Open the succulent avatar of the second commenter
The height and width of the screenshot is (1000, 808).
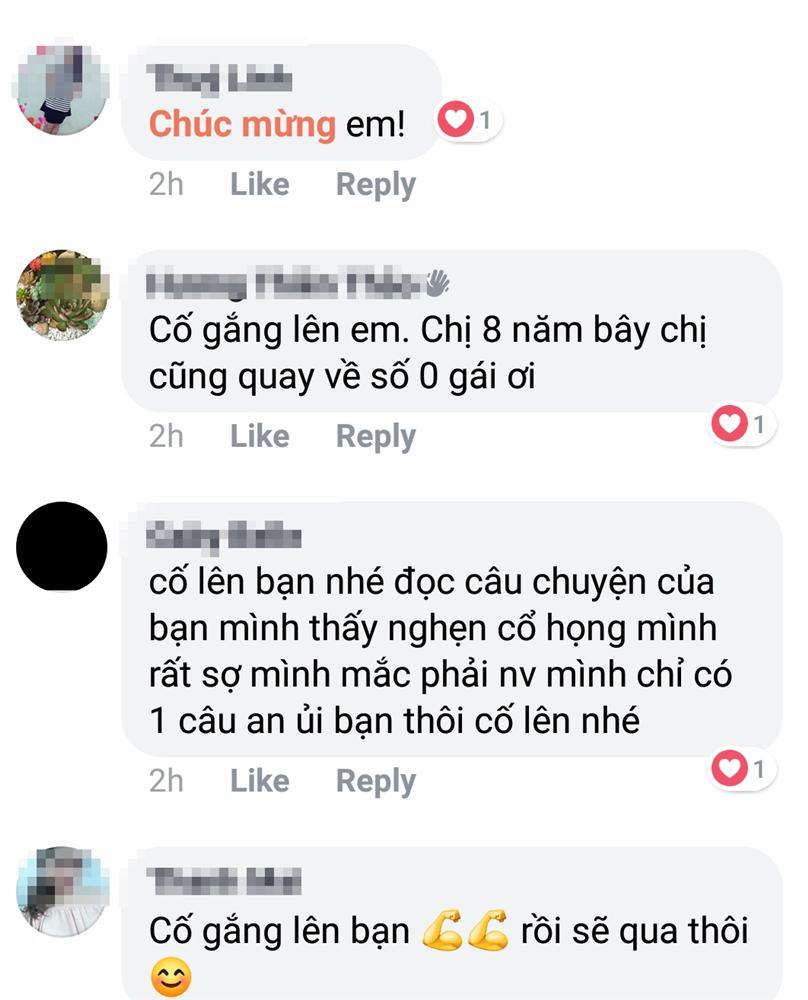[62, 294]
